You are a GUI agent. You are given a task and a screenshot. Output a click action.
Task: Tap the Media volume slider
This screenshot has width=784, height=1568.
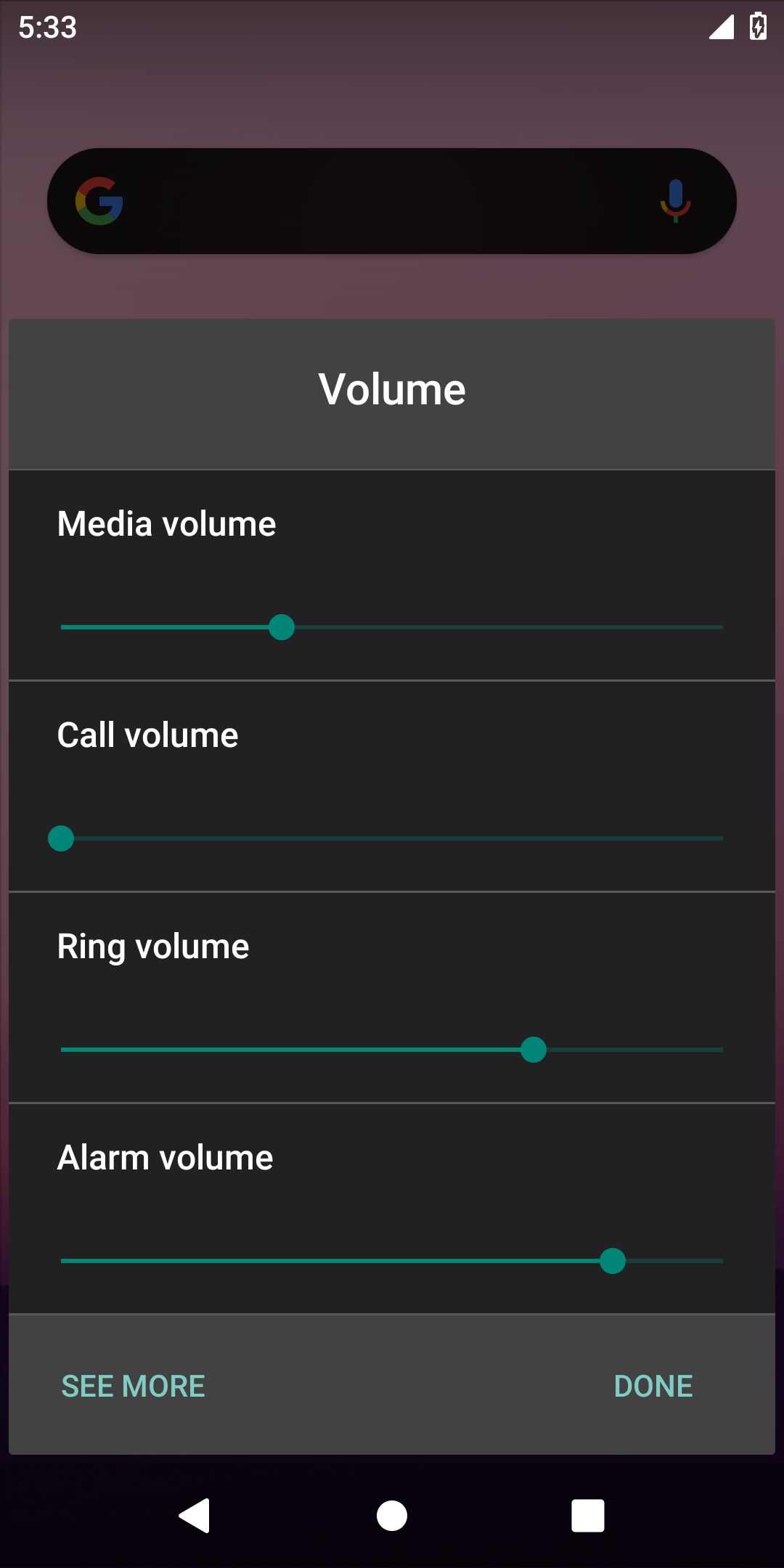click(x=392, y=627)
